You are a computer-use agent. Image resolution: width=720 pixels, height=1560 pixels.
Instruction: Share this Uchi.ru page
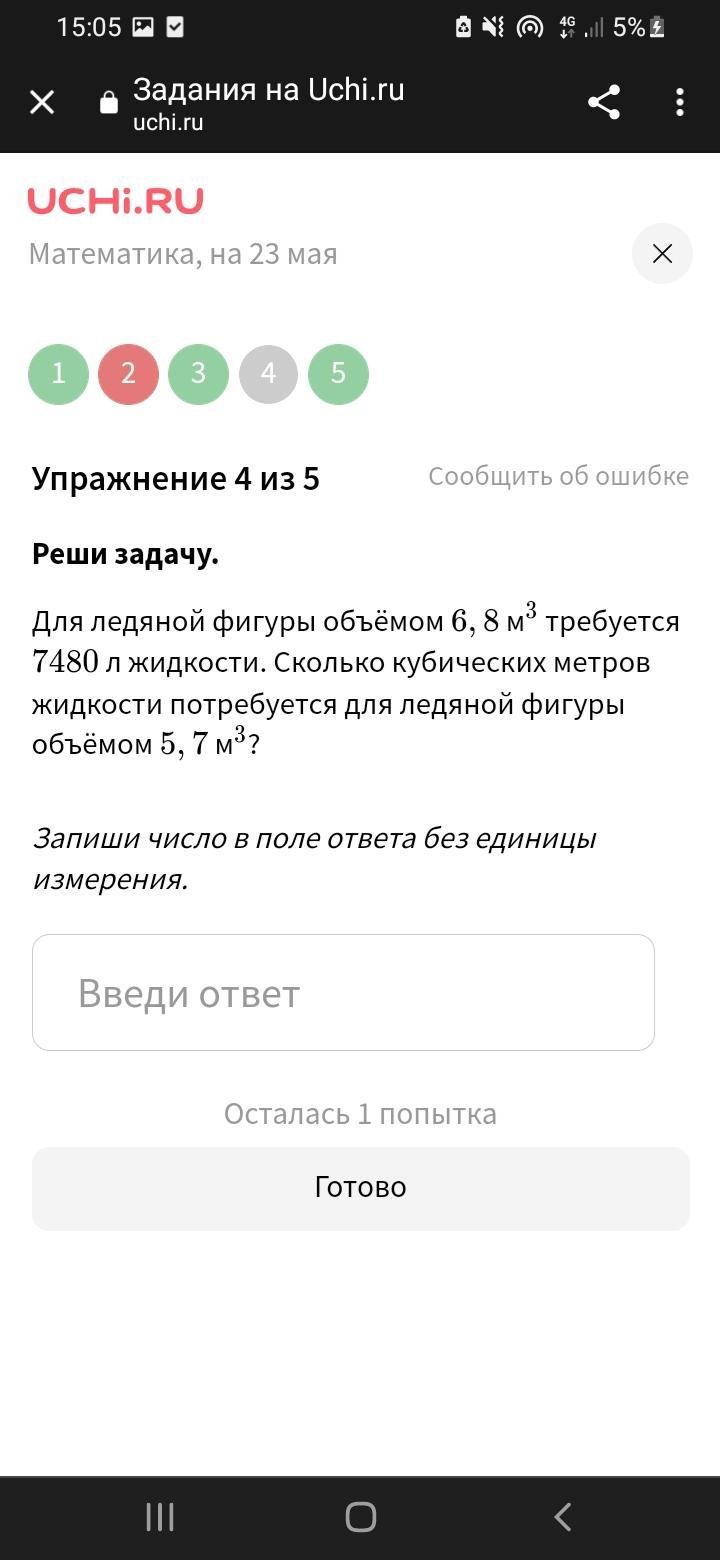click(603, 102)
